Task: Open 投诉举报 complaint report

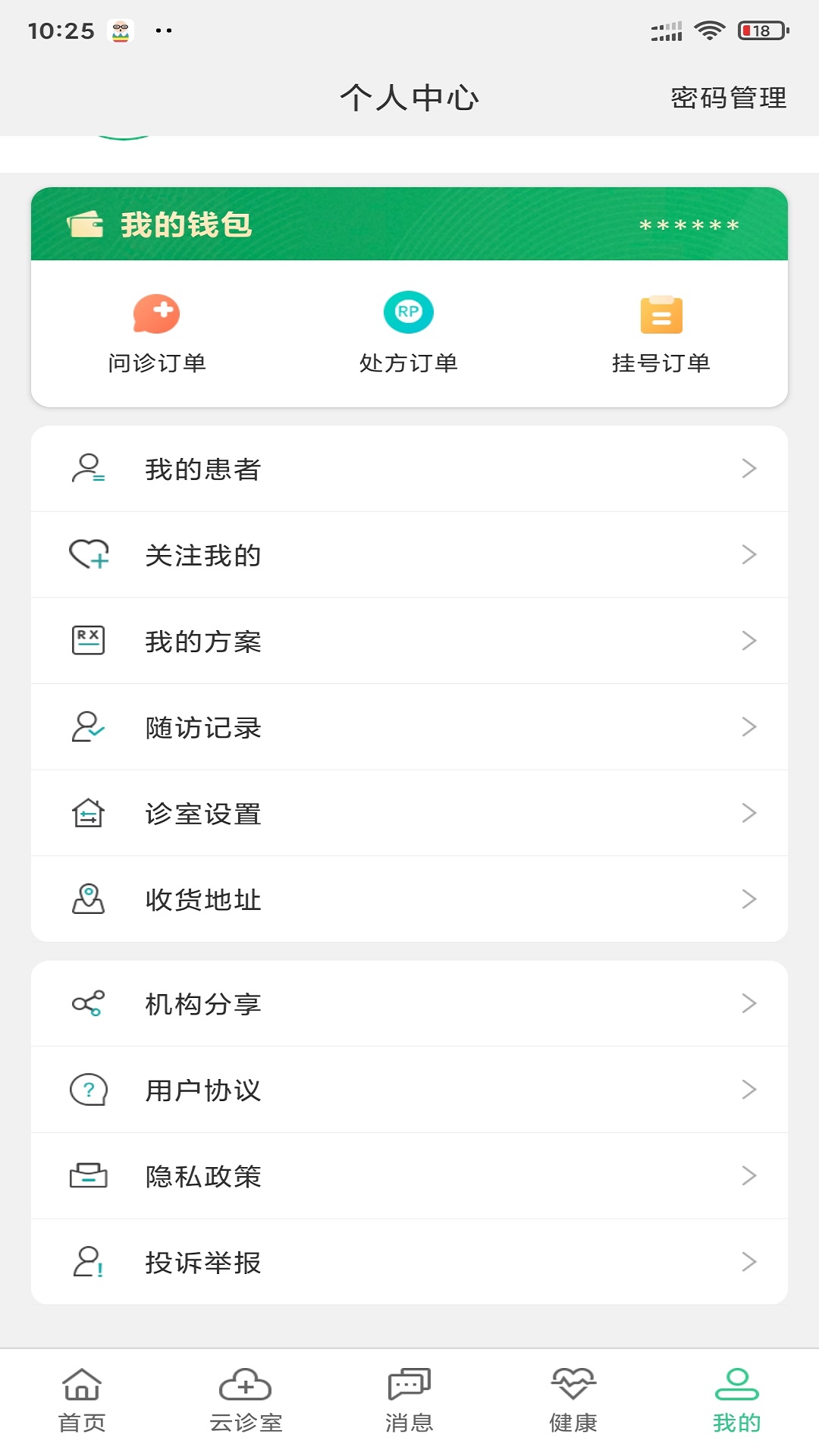Action: (409, 1262)
